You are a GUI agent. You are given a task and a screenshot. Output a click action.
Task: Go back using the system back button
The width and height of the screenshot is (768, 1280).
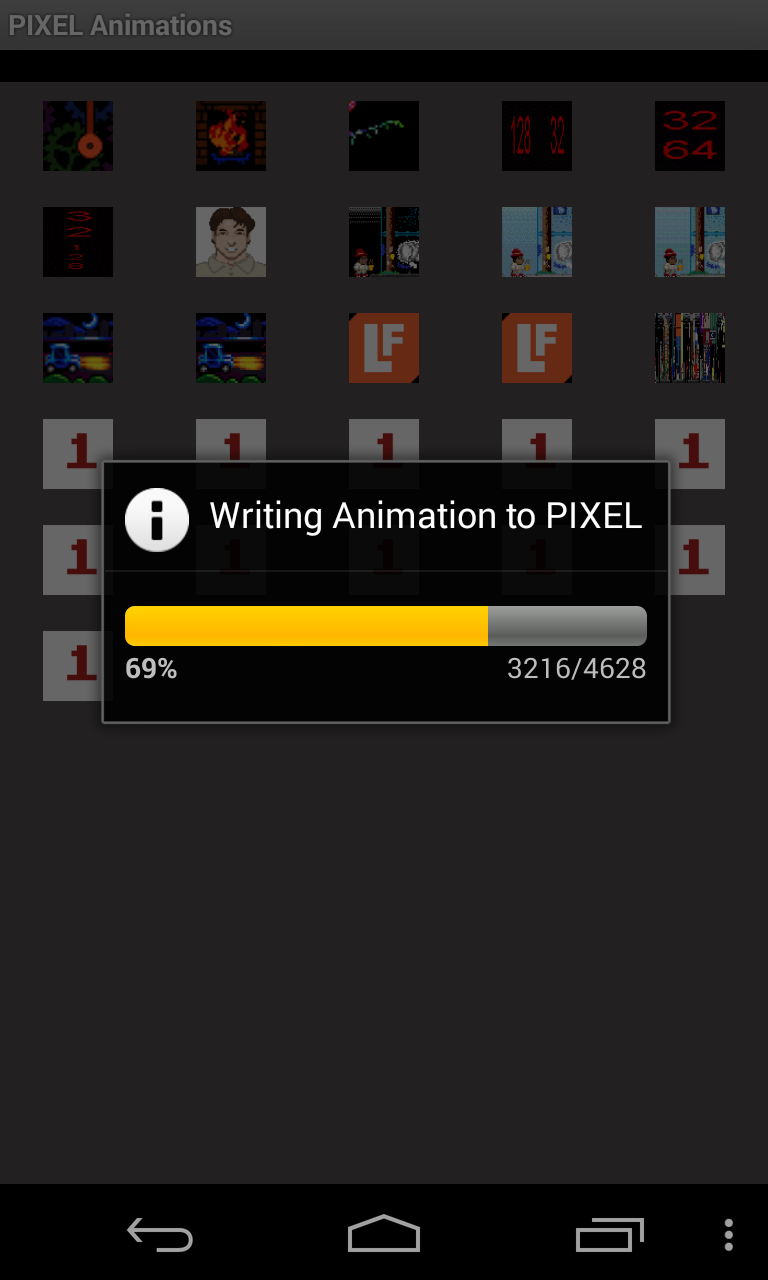point(160,1236)
